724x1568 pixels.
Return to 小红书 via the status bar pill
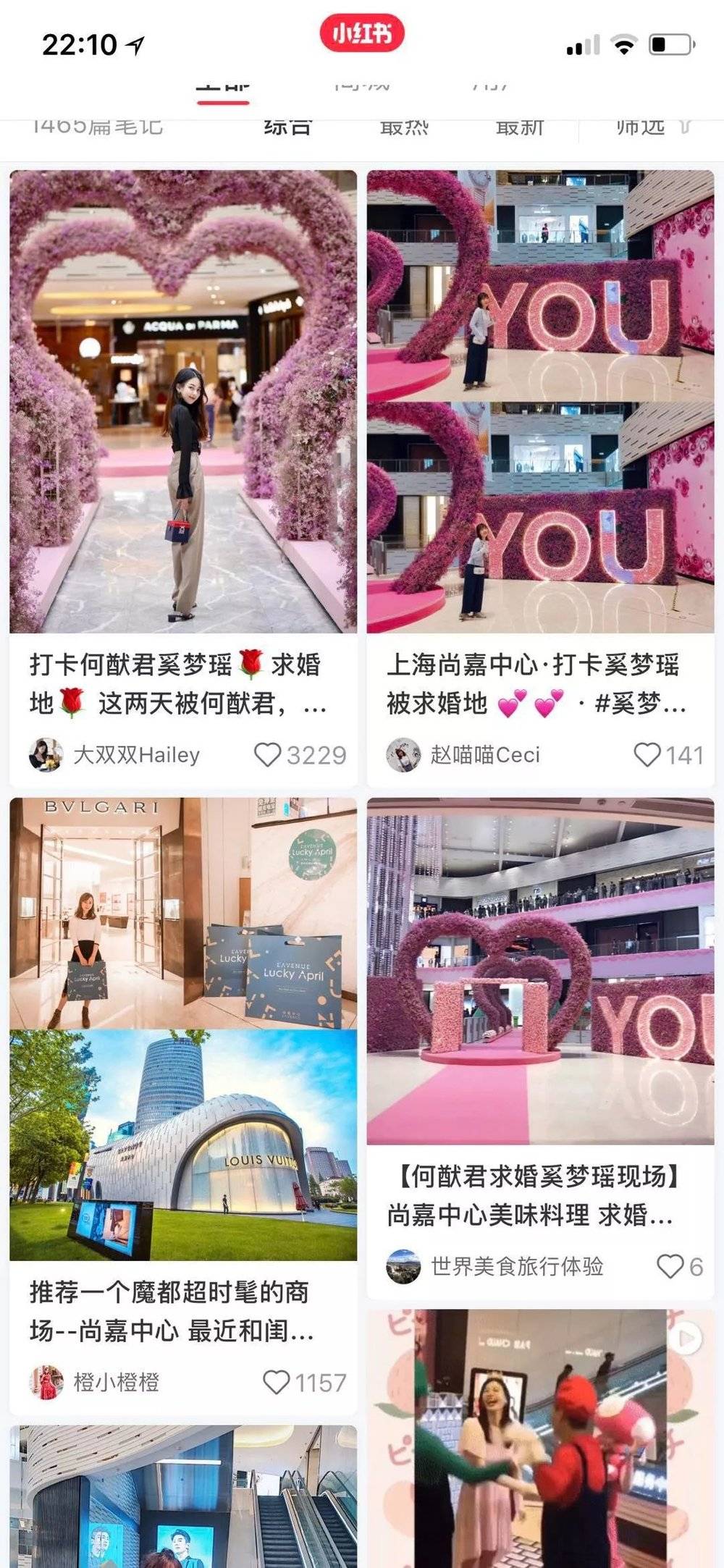coord(361,34)
